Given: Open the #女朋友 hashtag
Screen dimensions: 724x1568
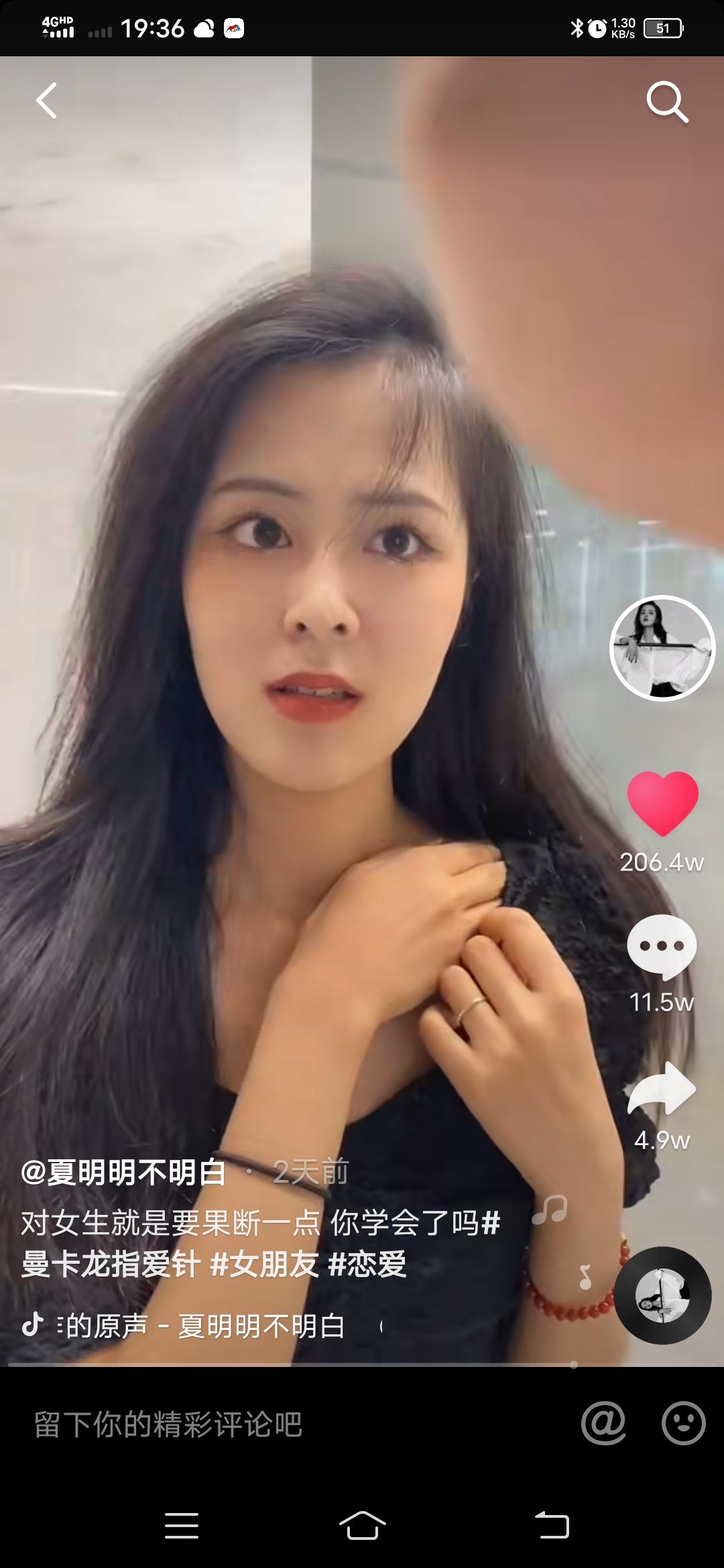Looking at the screenshot, I should pos(264,1264).
